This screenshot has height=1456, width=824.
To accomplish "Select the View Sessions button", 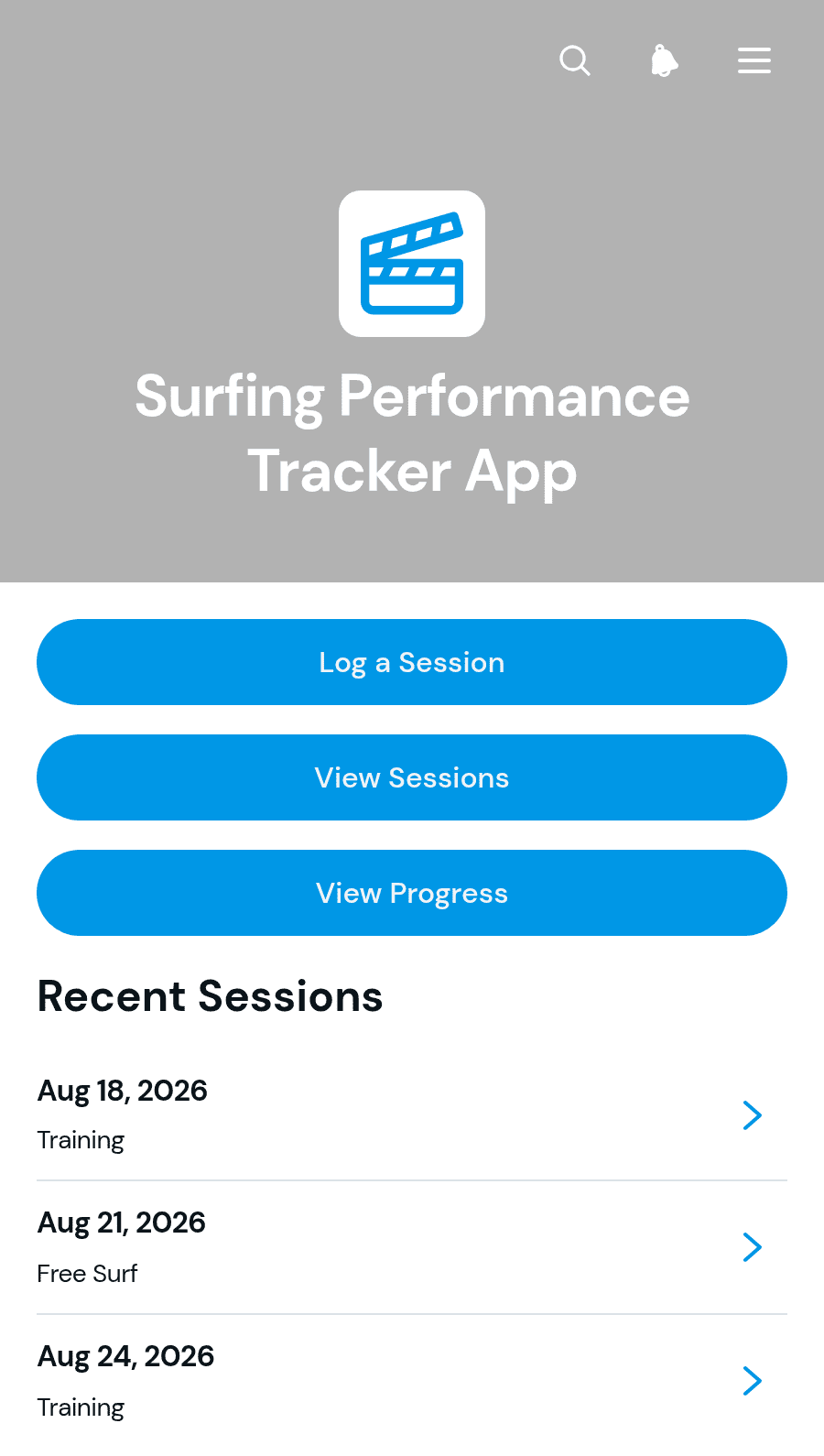I will pyautogui.click(x=412, y=777).
